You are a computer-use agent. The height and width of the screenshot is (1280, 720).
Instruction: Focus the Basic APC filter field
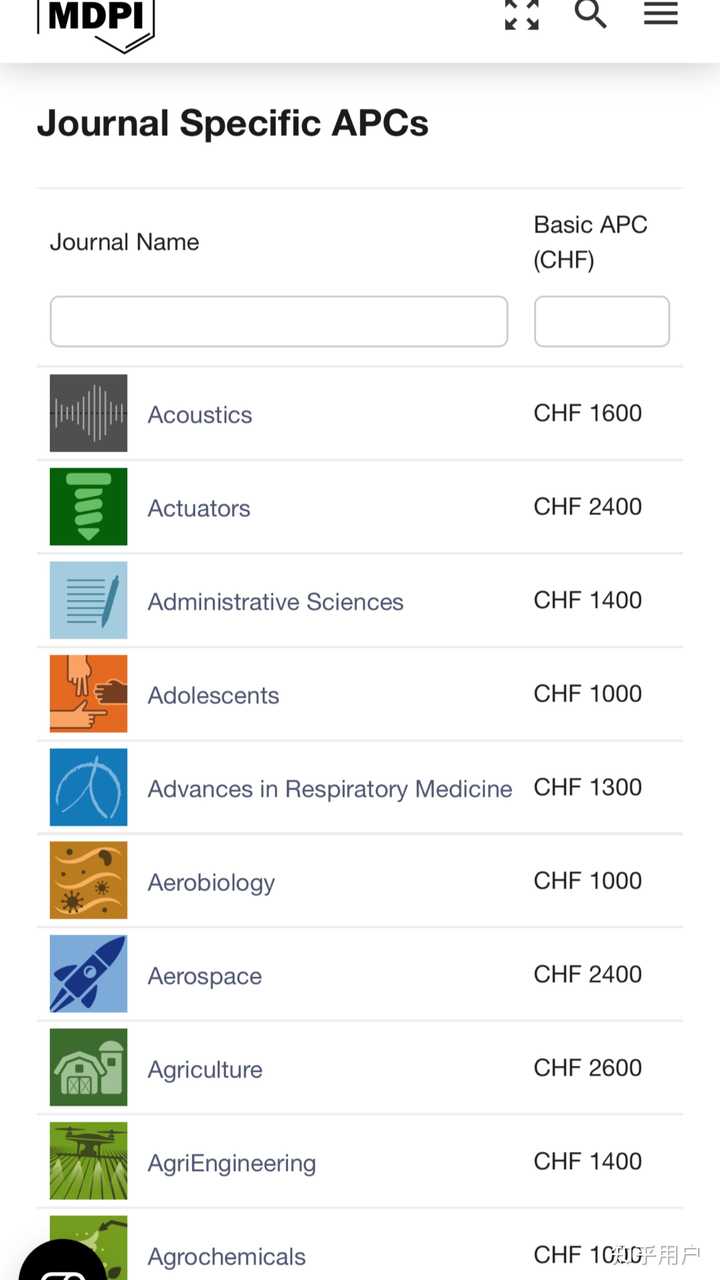pos(601,321)
